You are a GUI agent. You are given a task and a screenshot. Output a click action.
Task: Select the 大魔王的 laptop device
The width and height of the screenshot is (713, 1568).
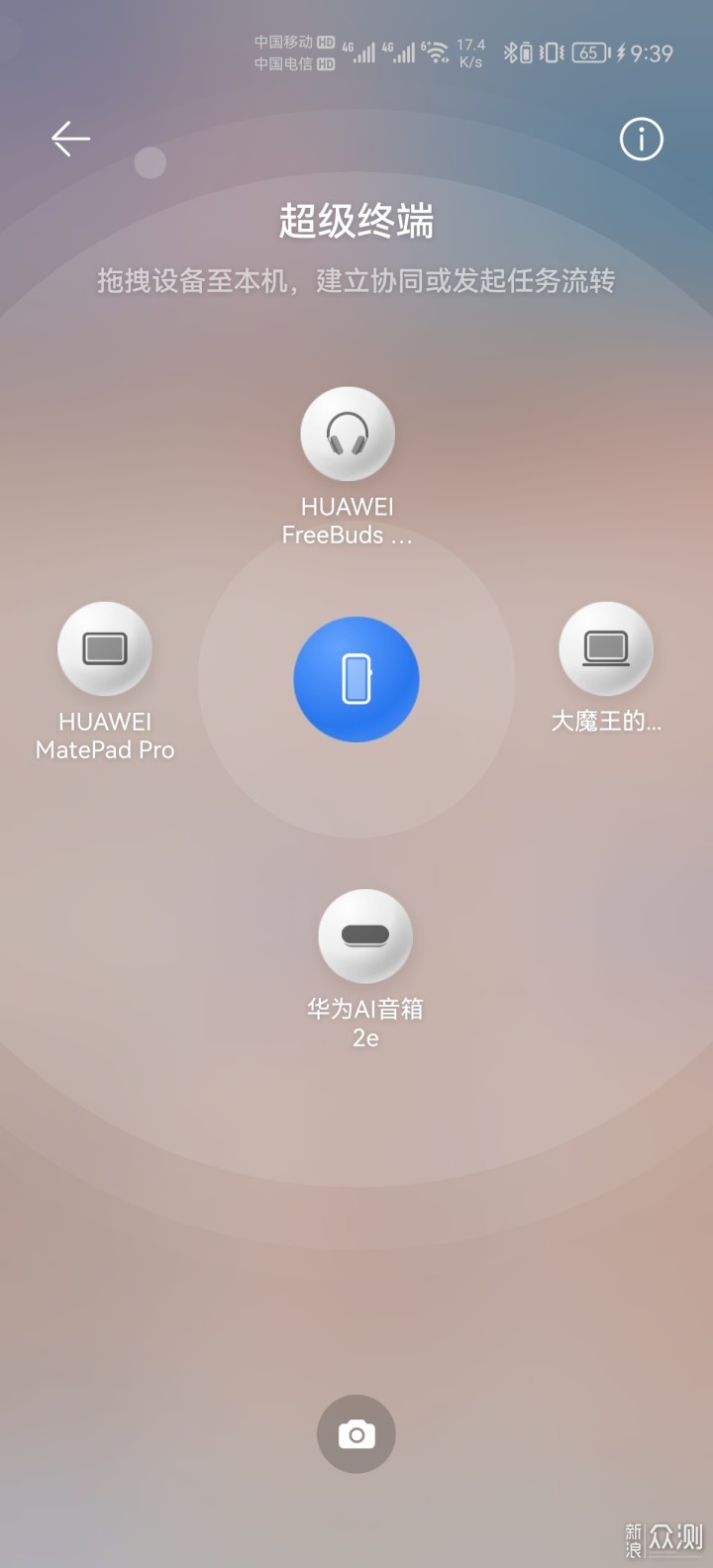[606, 648]
